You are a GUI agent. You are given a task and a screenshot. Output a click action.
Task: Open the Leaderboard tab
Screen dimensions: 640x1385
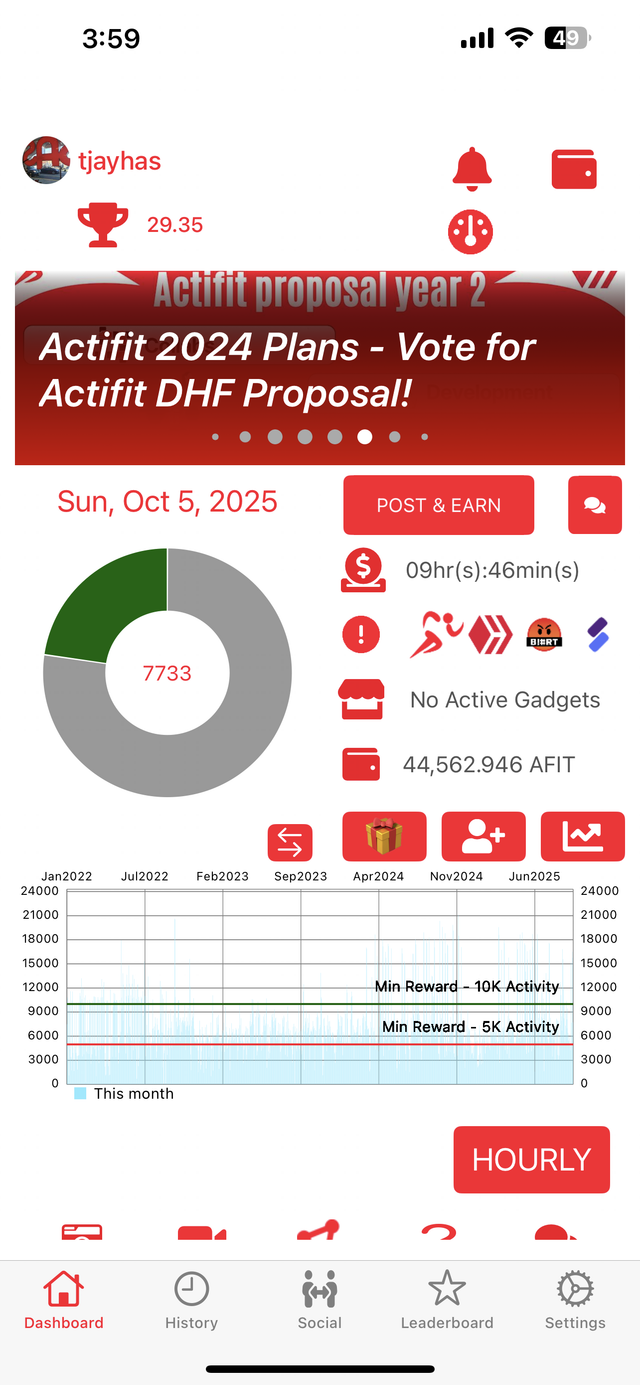coord(447,1301)
